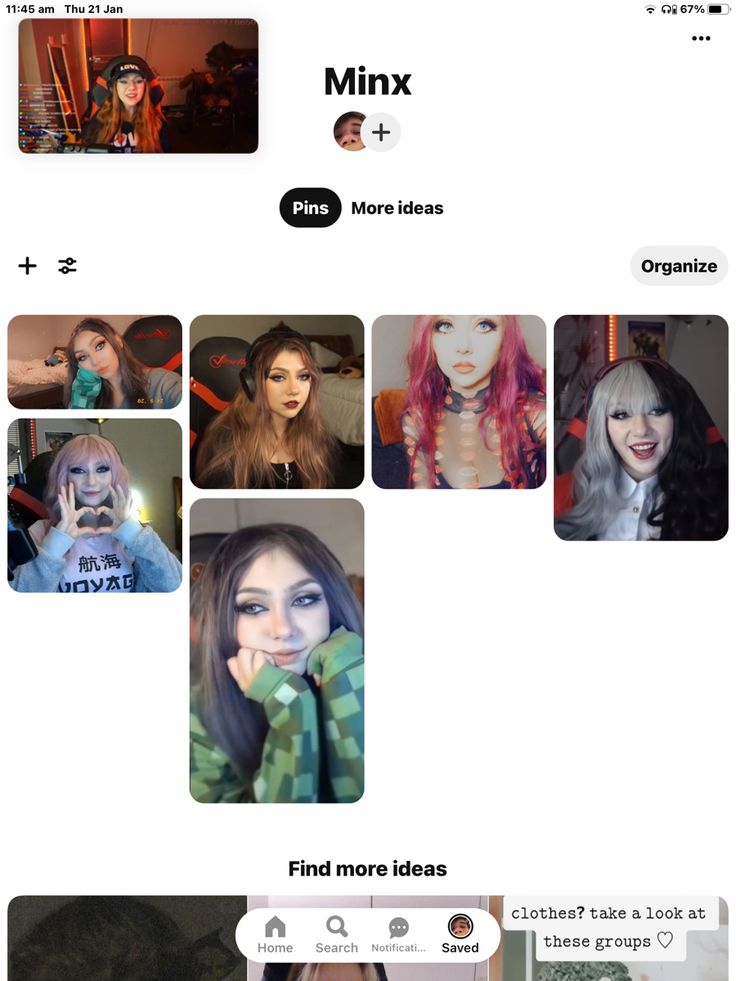Open the half-gray half-black hair pin
The image size is (736, 981).
(x=641, y=427)
